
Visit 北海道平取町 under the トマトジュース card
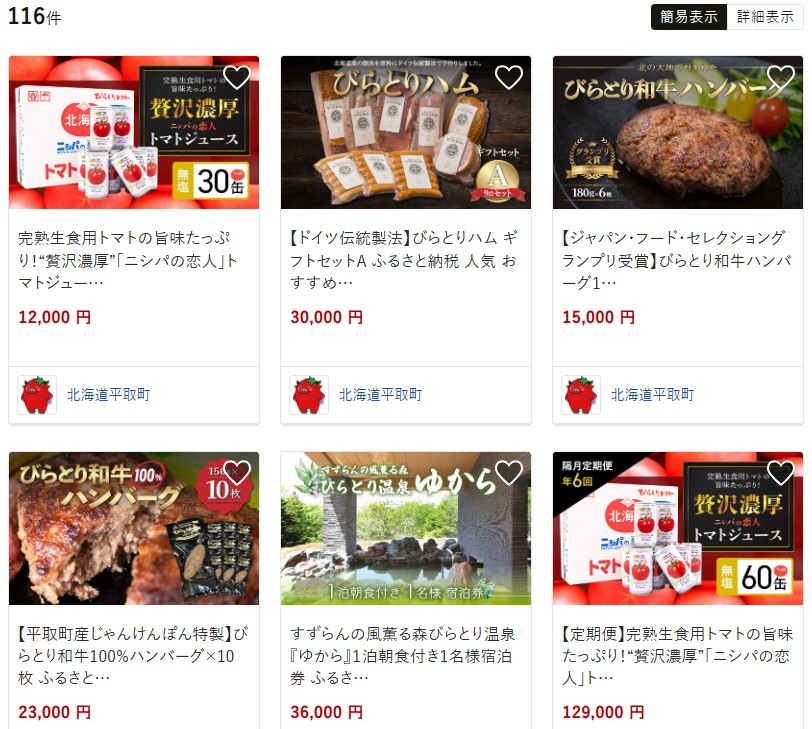click(x=108, y=395)
